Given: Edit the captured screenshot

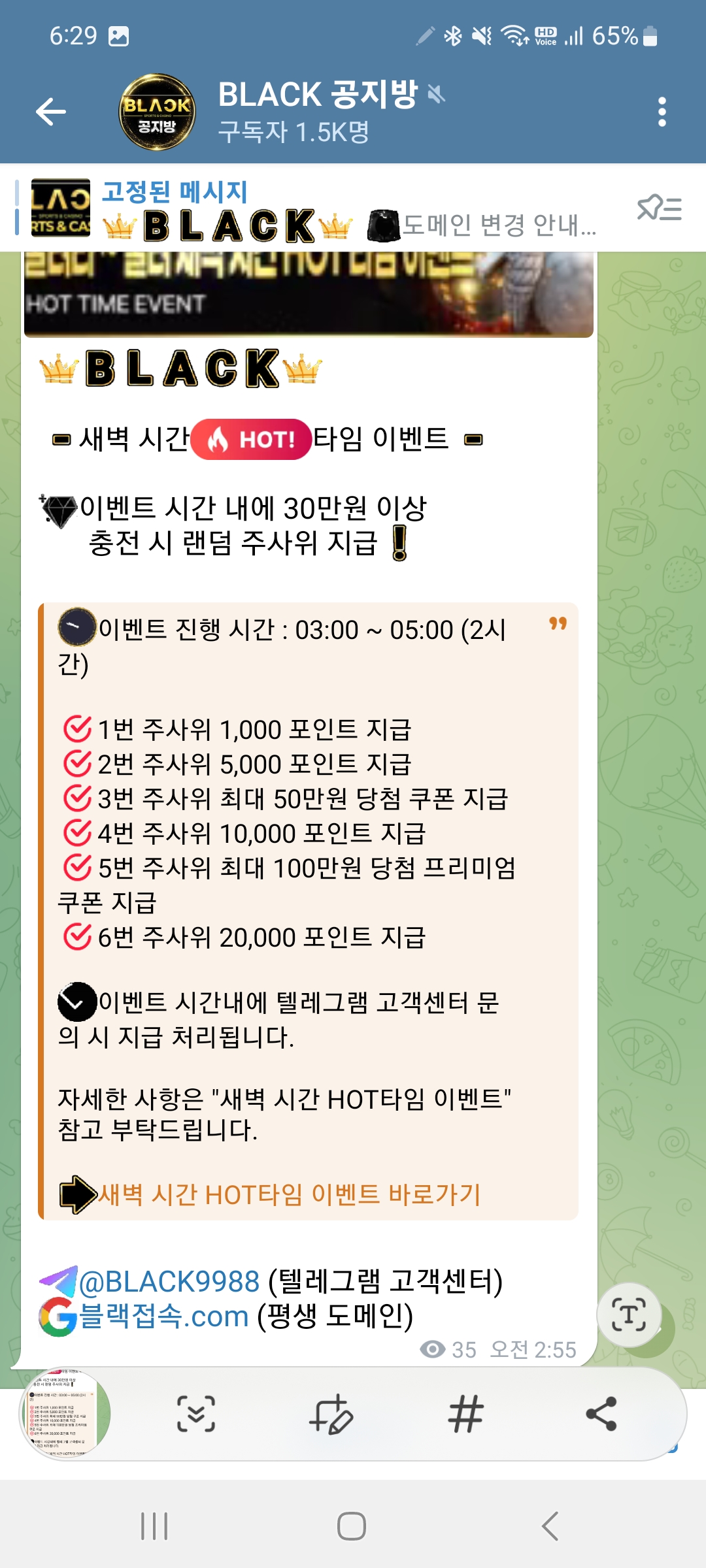Looking at the screenshot, I should pos(331,1413).
